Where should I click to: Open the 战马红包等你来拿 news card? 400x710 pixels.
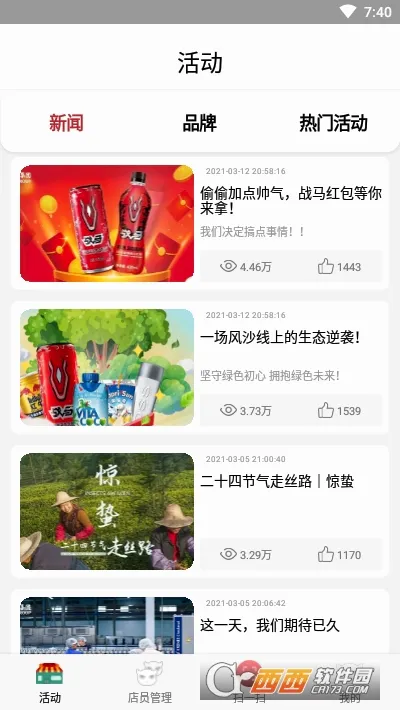point(200,223)
